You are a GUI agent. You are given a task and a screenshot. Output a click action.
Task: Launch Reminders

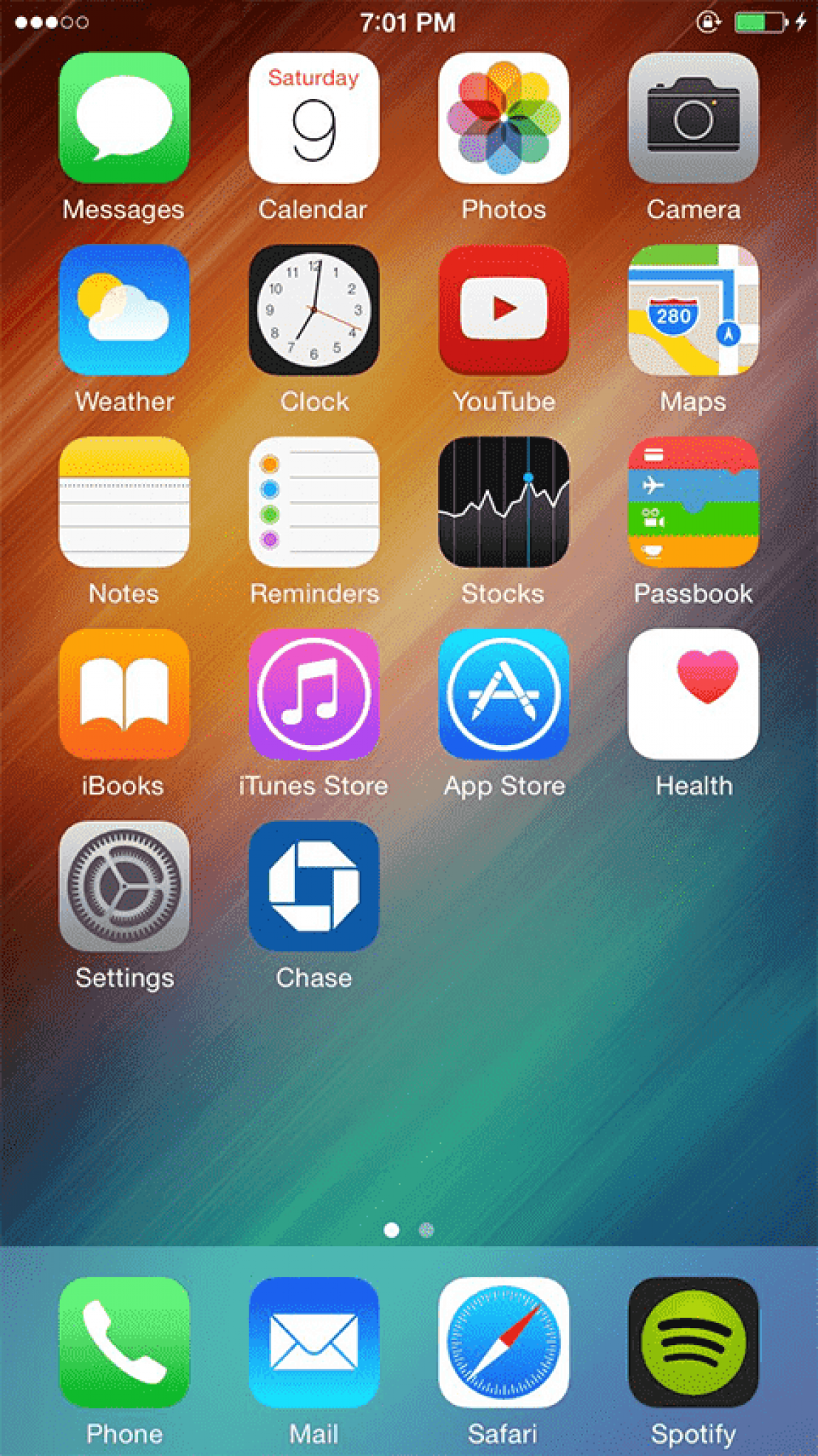[313, 502]
